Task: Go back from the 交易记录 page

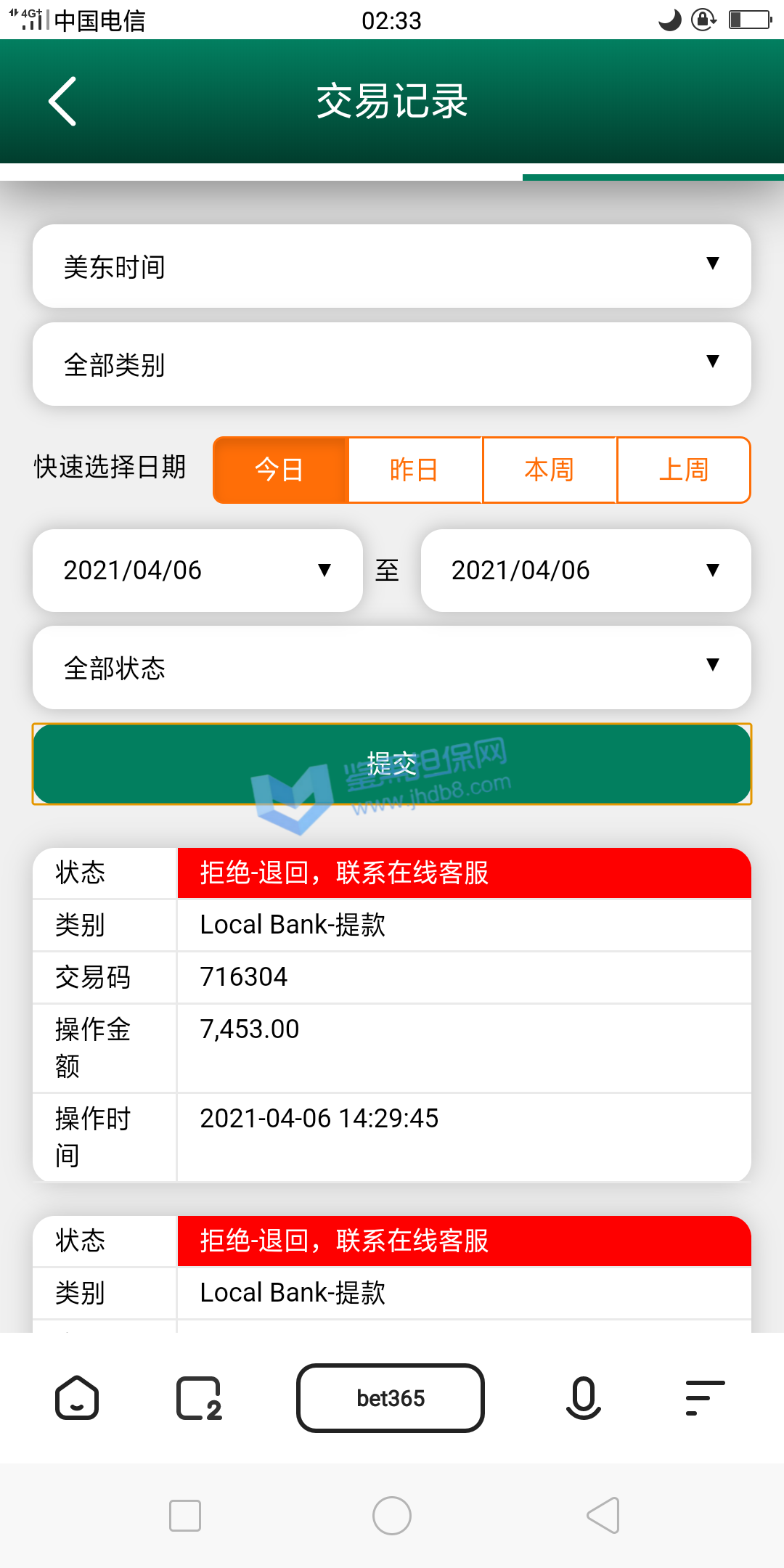Action: coord(62,102)
